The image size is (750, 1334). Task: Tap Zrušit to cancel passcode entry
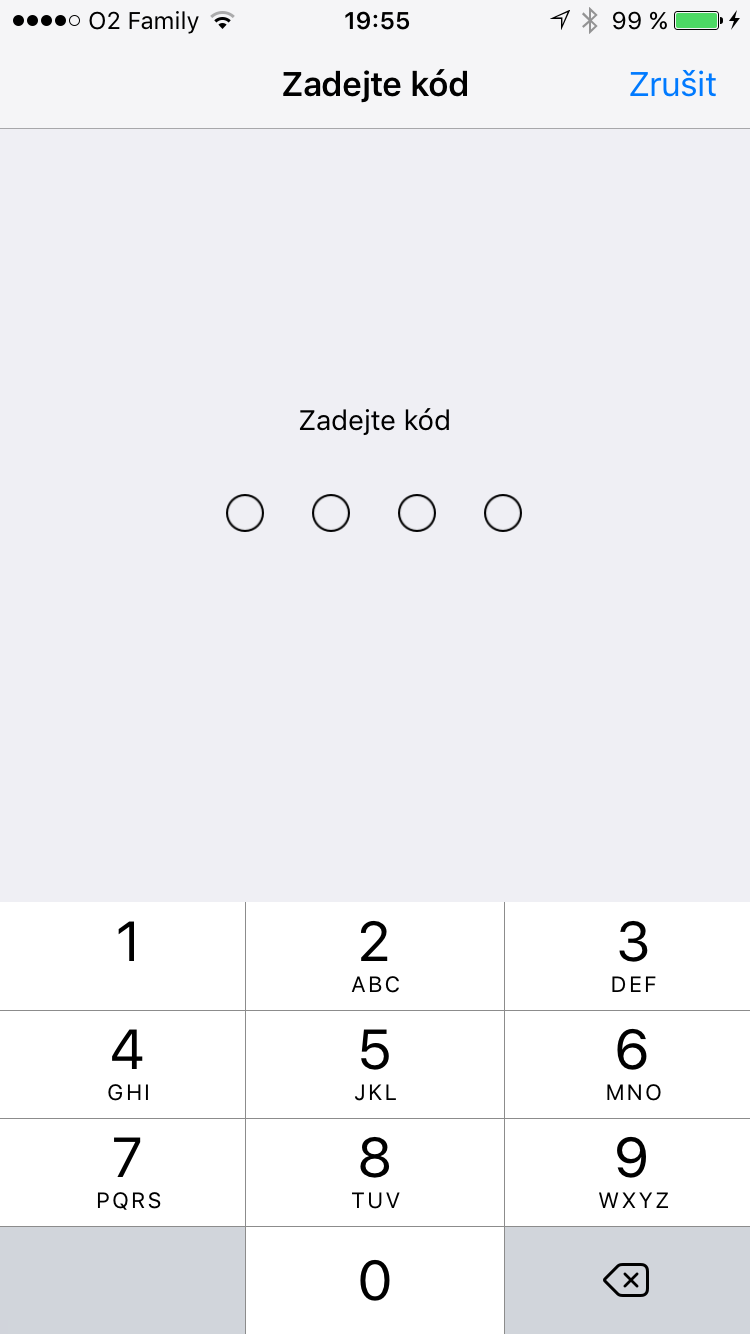click(x=672, y=85)
